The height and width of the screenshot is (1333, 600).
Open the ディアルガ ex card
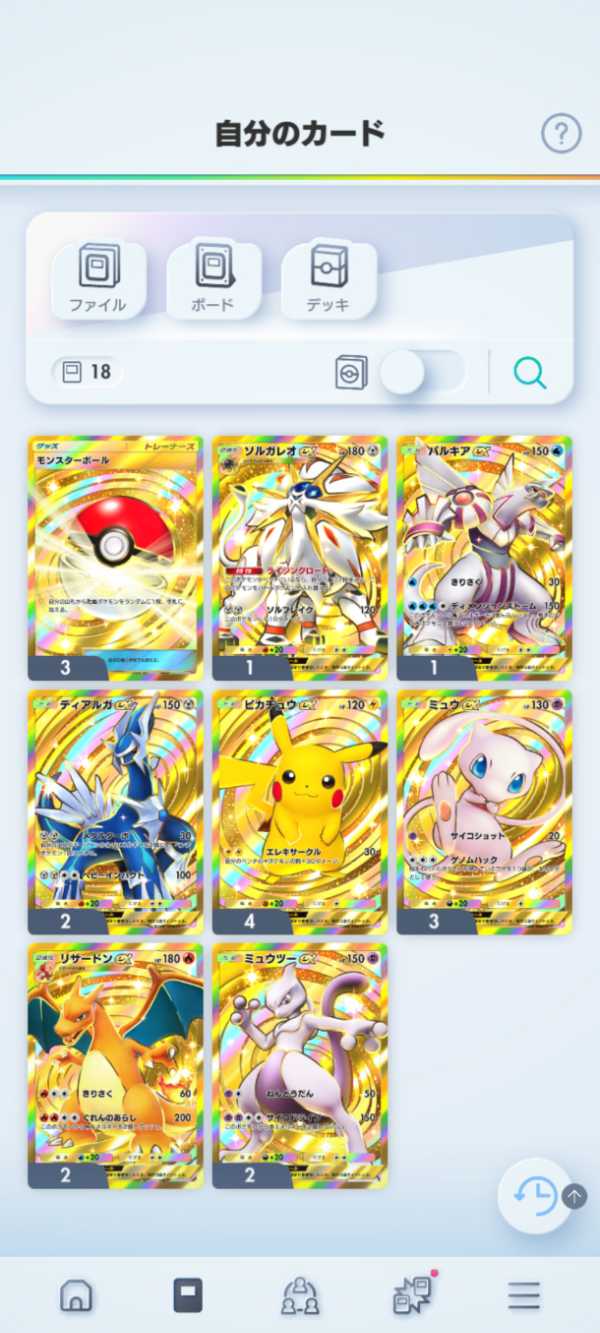tap(115, 812)
